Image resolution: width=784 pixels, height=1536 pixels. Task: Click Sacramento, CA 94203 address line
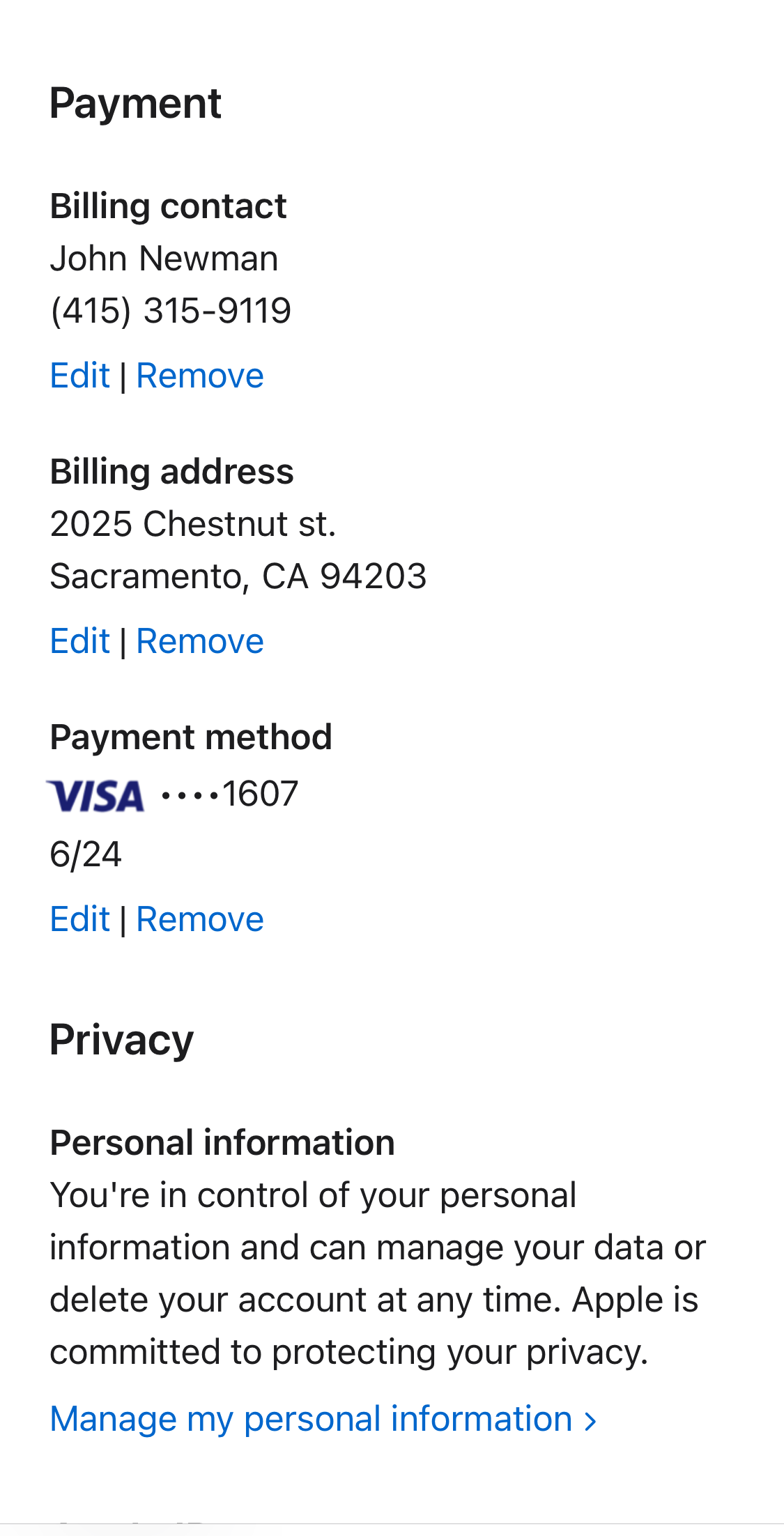pos(239,576)
